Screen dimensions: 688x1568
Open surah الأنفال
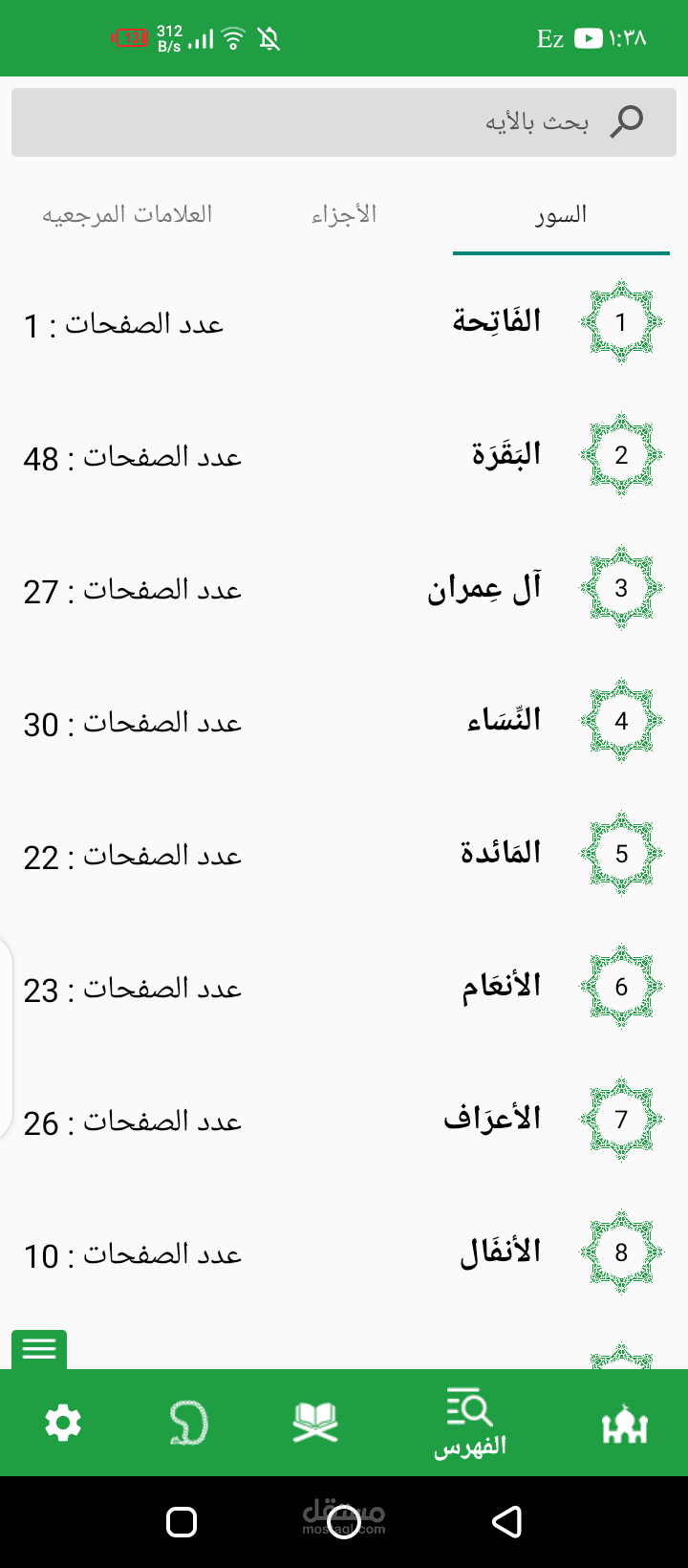point(500,1252)
